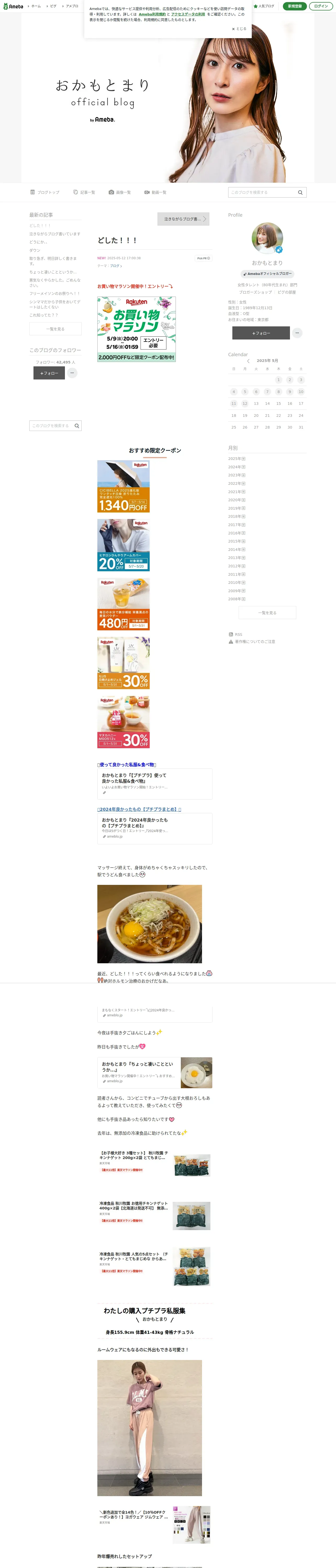Focus the blog search field in header

[263, 192]
